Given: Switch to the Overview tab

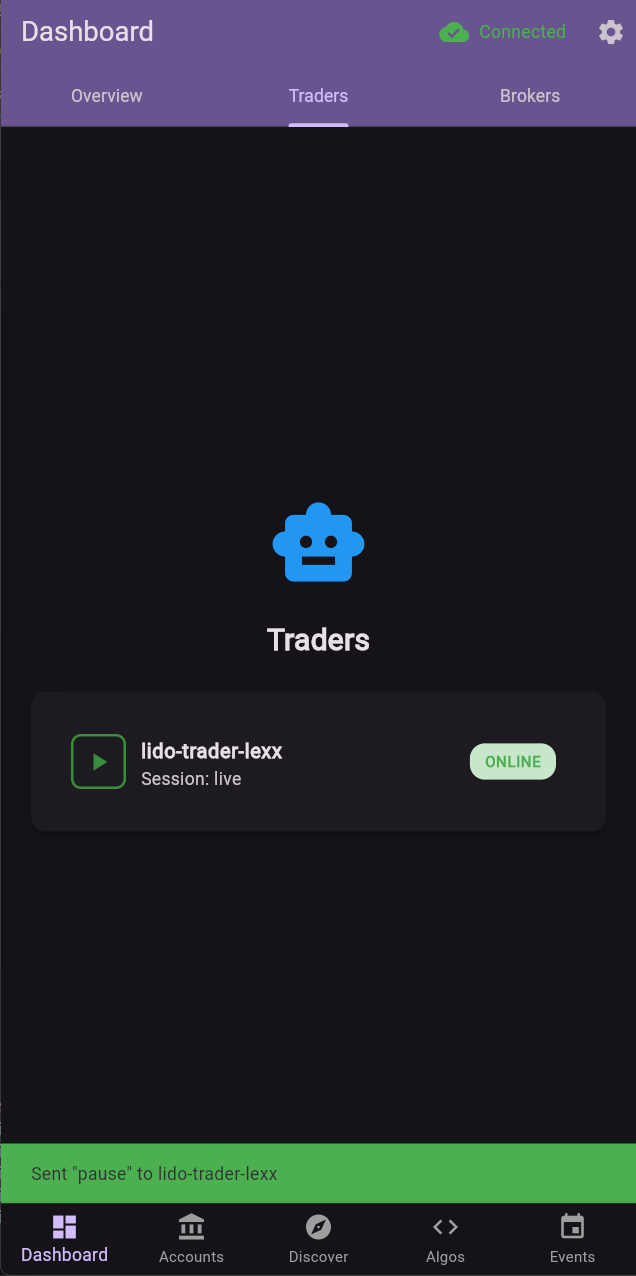Looking at the screenshot, I should point(107,96).
